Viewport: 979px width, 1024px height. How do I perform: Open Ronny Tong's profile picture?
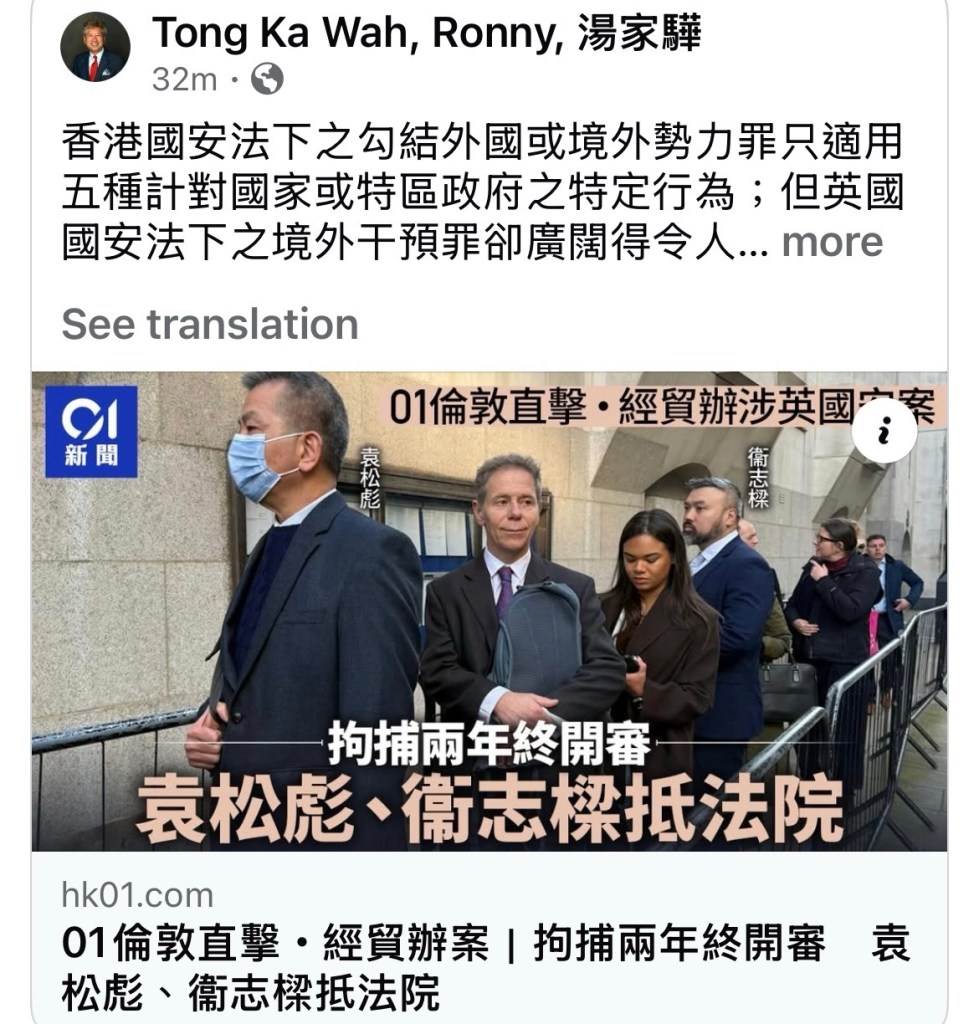(x=95, y=47)
